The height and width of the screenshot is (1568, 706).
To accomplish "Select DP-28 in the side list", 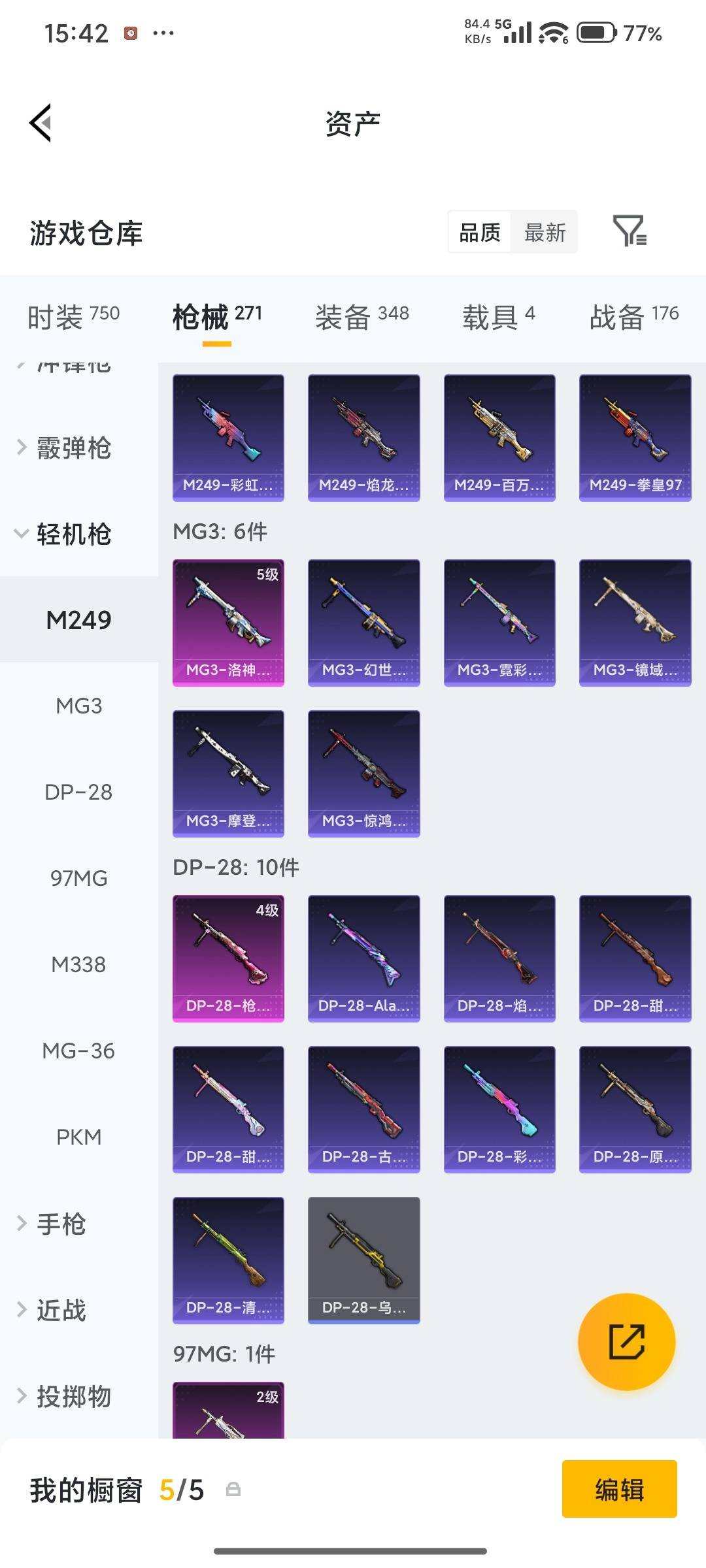I will [x=79, y=792].
